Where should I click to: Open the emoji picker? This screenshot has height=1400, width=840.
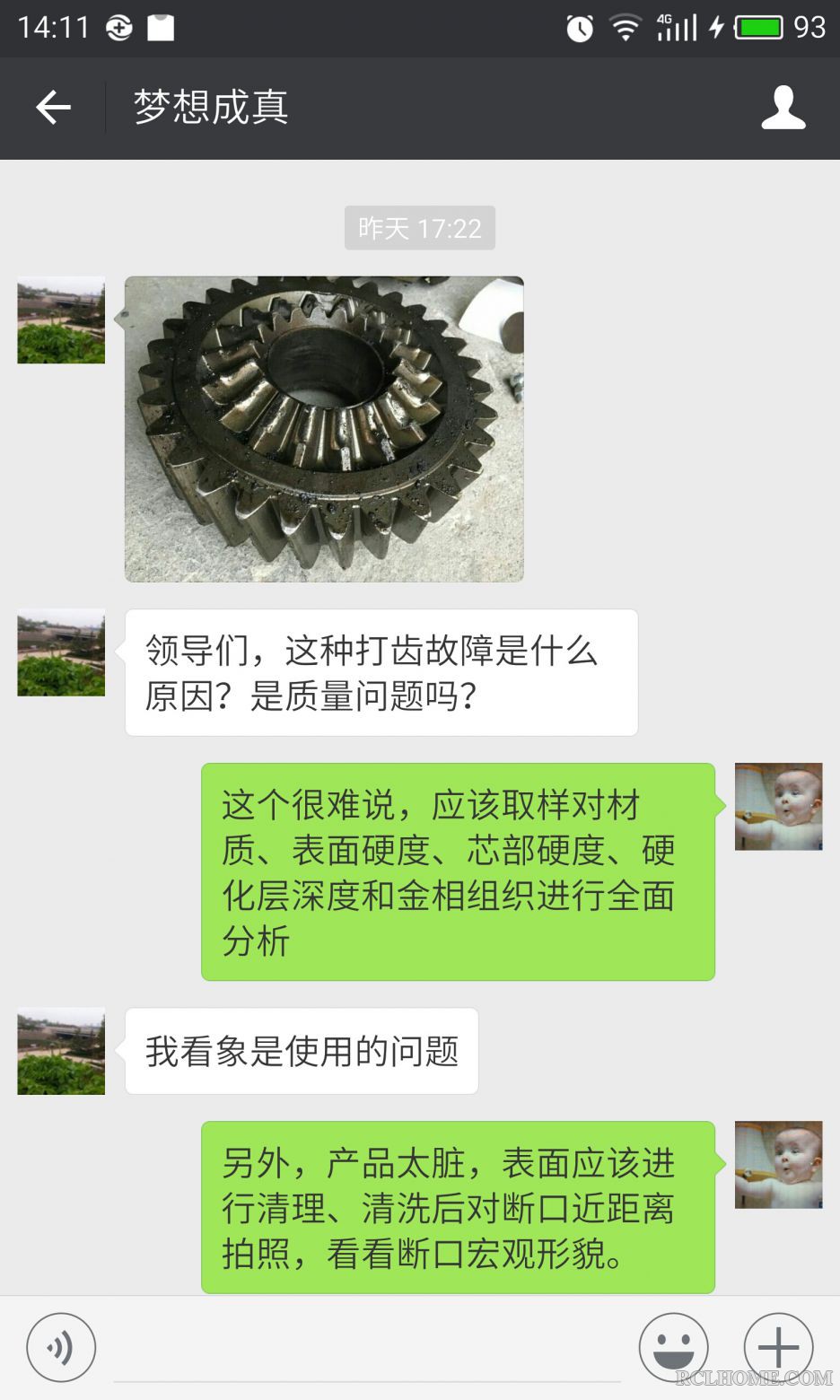673,1348
